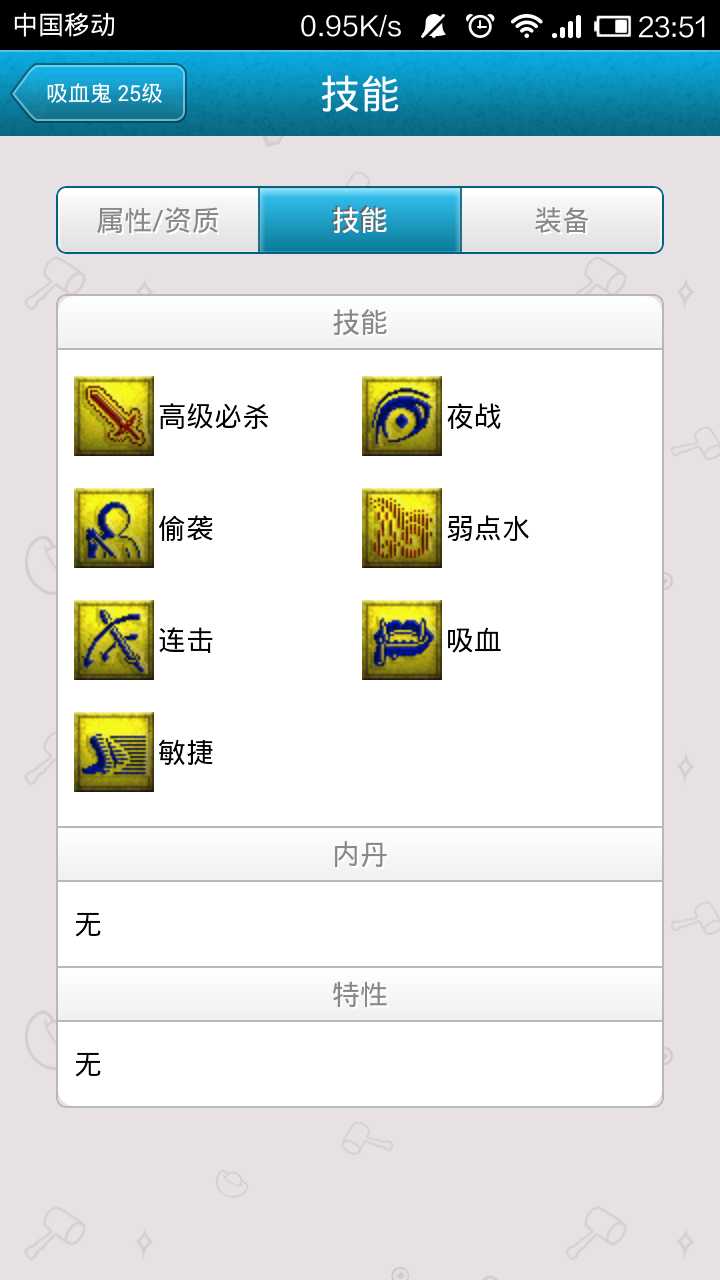View the 吸血 skill
The width and height of the screenshot is (720, 1280).
coord(402,640)
